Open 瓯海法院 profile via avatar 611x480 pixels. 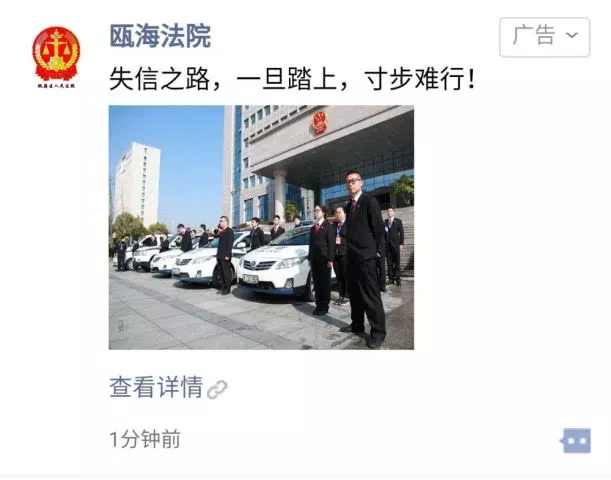pos(56,55)
